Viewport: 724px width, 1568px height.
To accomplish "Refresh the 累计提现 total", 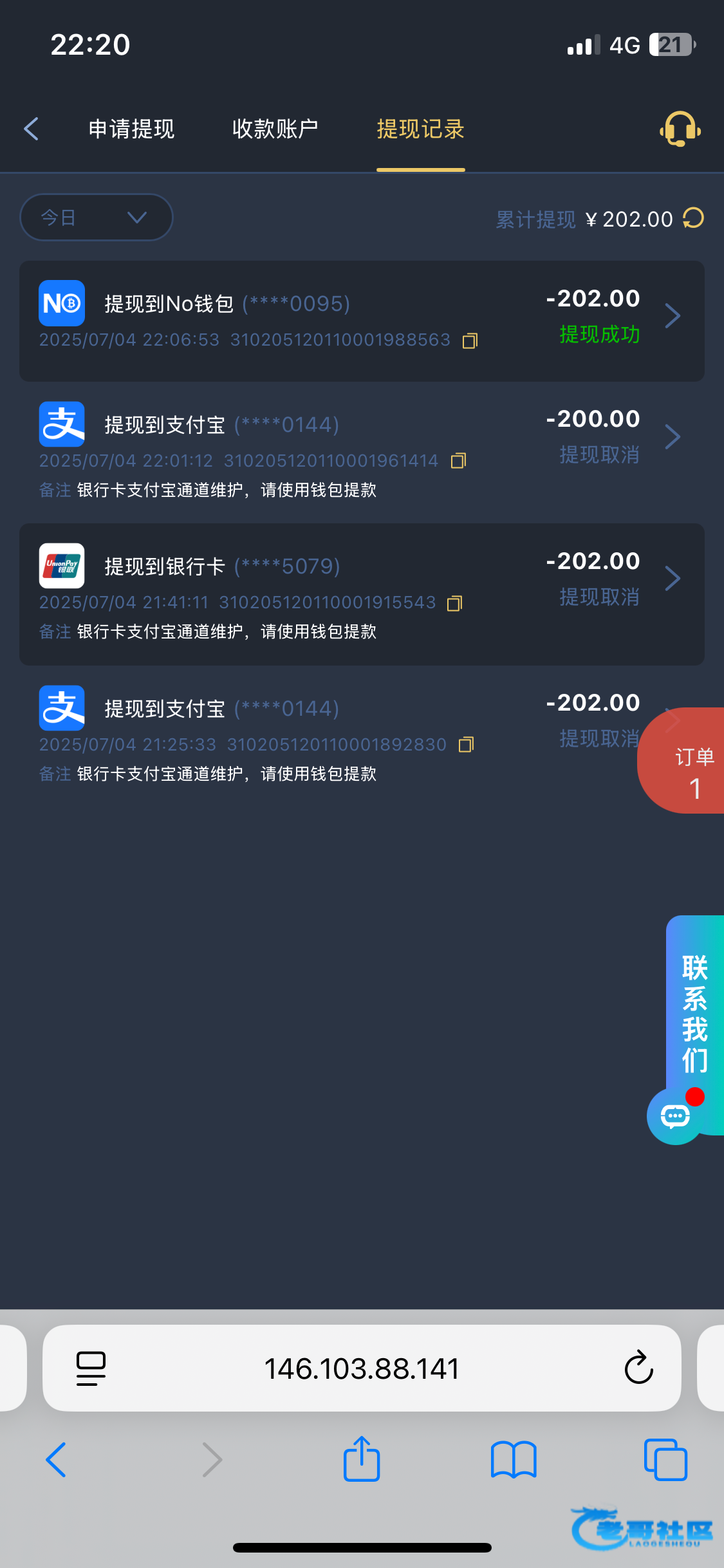I will tap(694, 218).
